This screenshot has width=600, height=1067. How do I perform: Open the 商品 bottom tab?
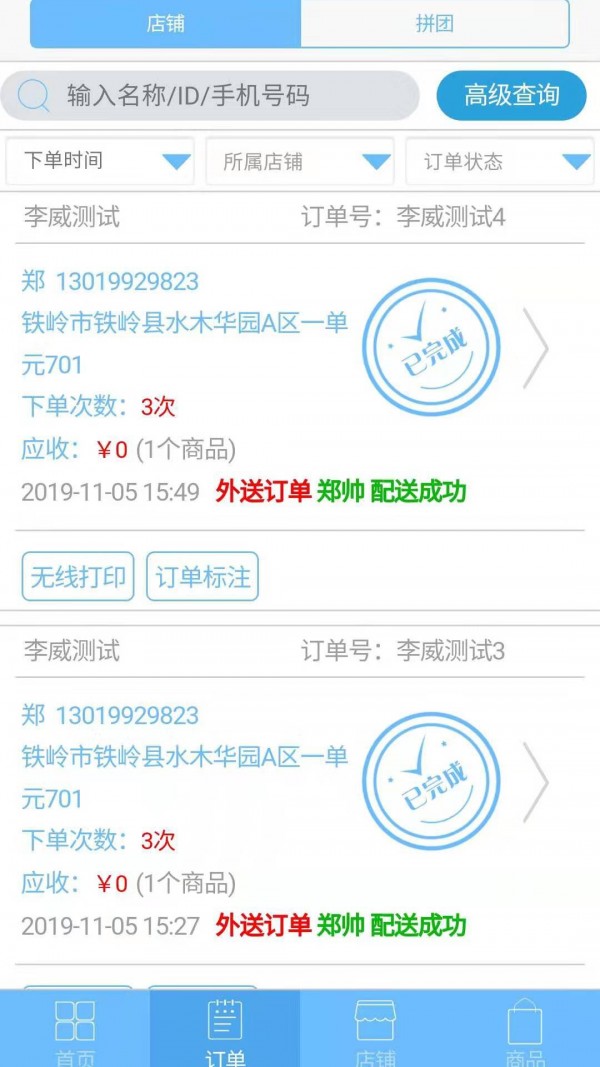pos(525,1030)
